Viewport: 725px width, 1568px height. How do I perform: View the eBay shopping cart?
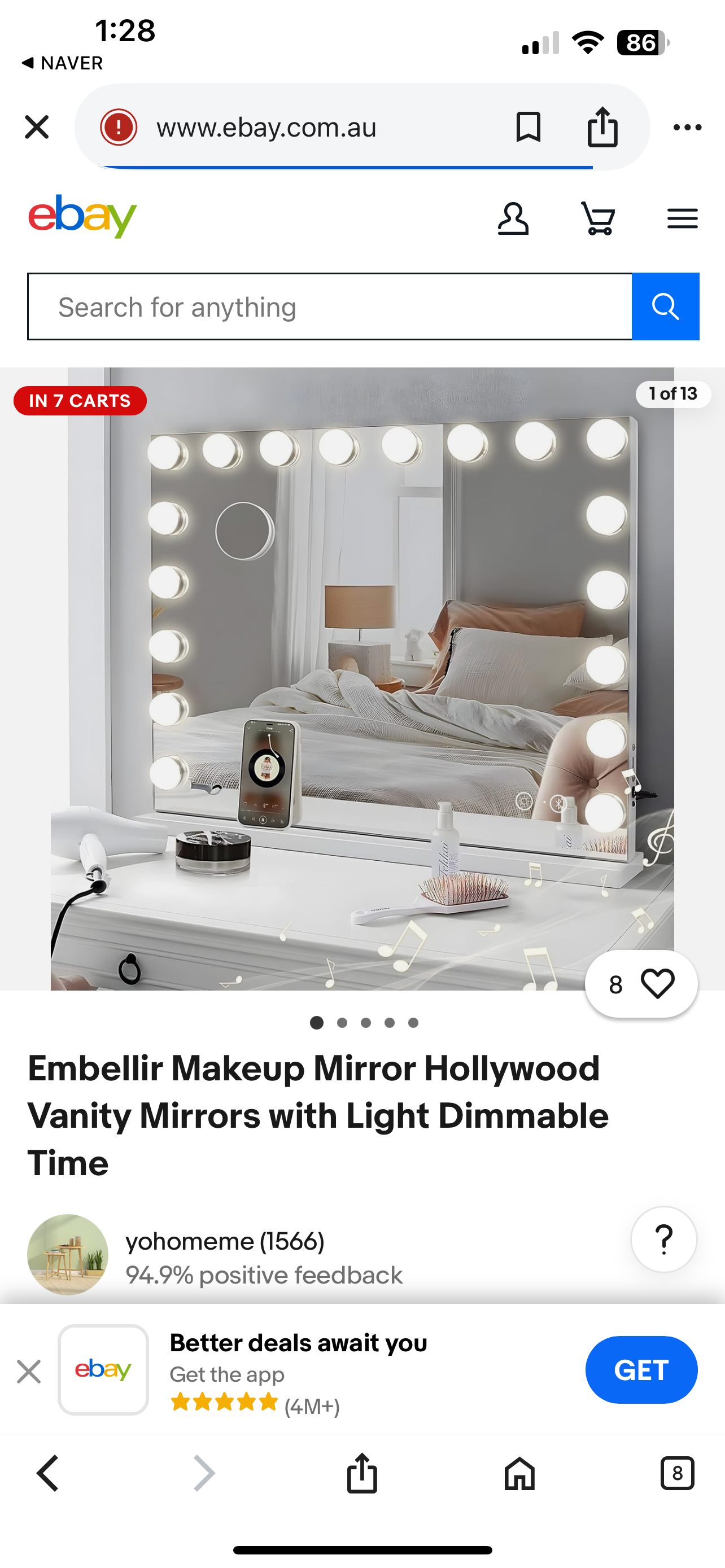coord(598,218)
